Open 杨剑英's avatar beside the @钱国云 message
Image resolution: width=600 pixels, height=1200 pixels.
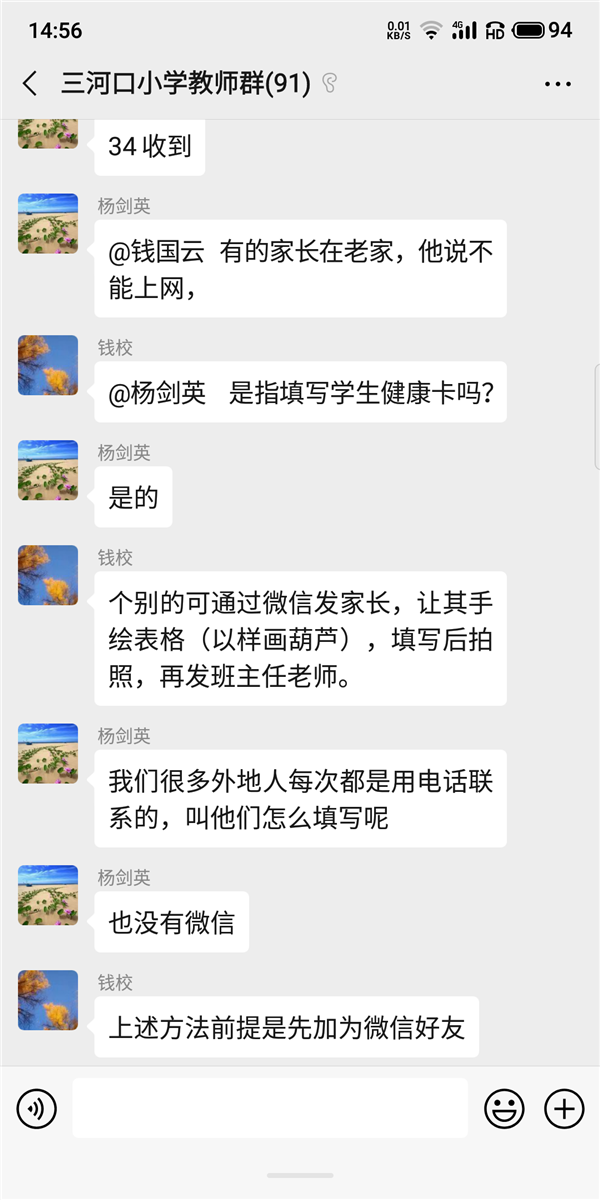click(48, 223)
